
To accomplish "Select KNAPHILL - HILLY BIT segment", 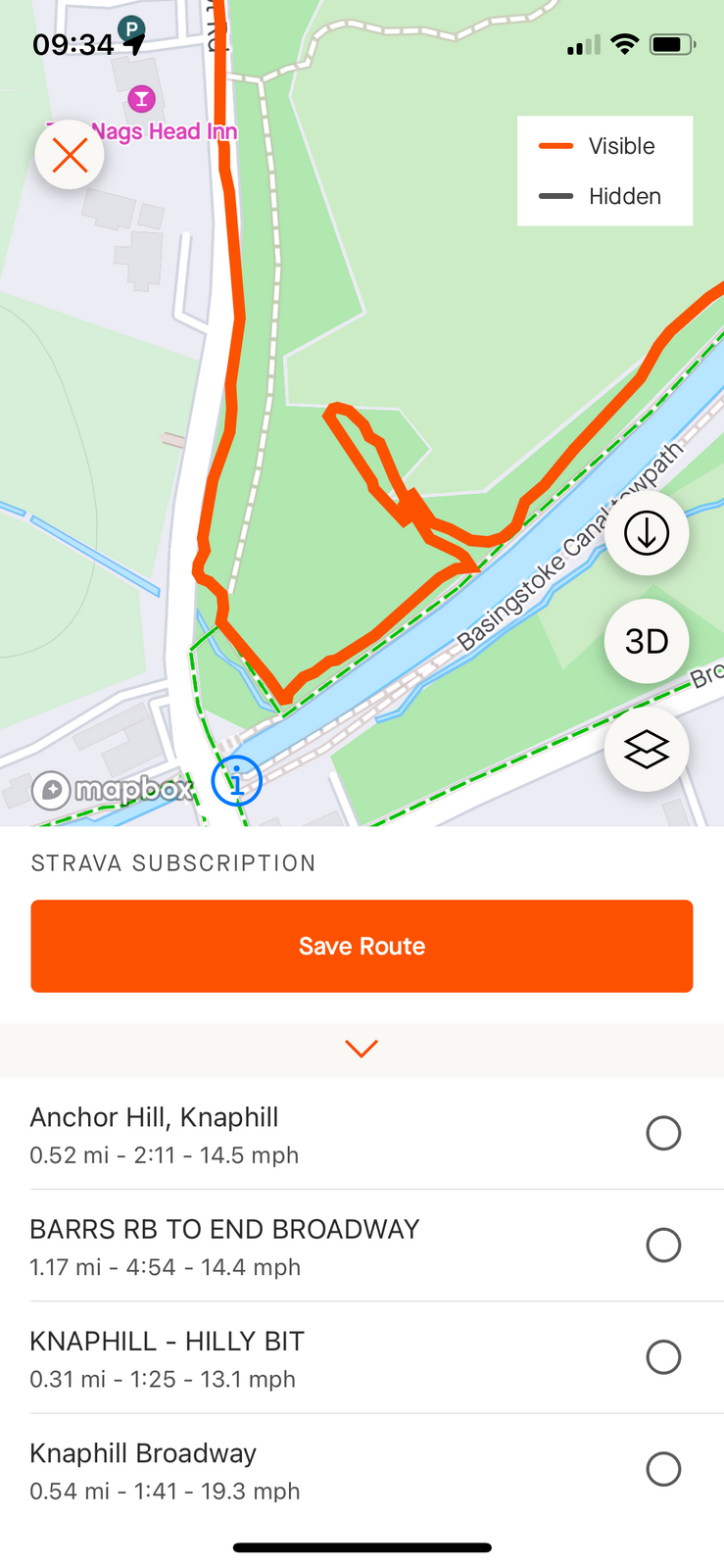I will pos(663,1357).
